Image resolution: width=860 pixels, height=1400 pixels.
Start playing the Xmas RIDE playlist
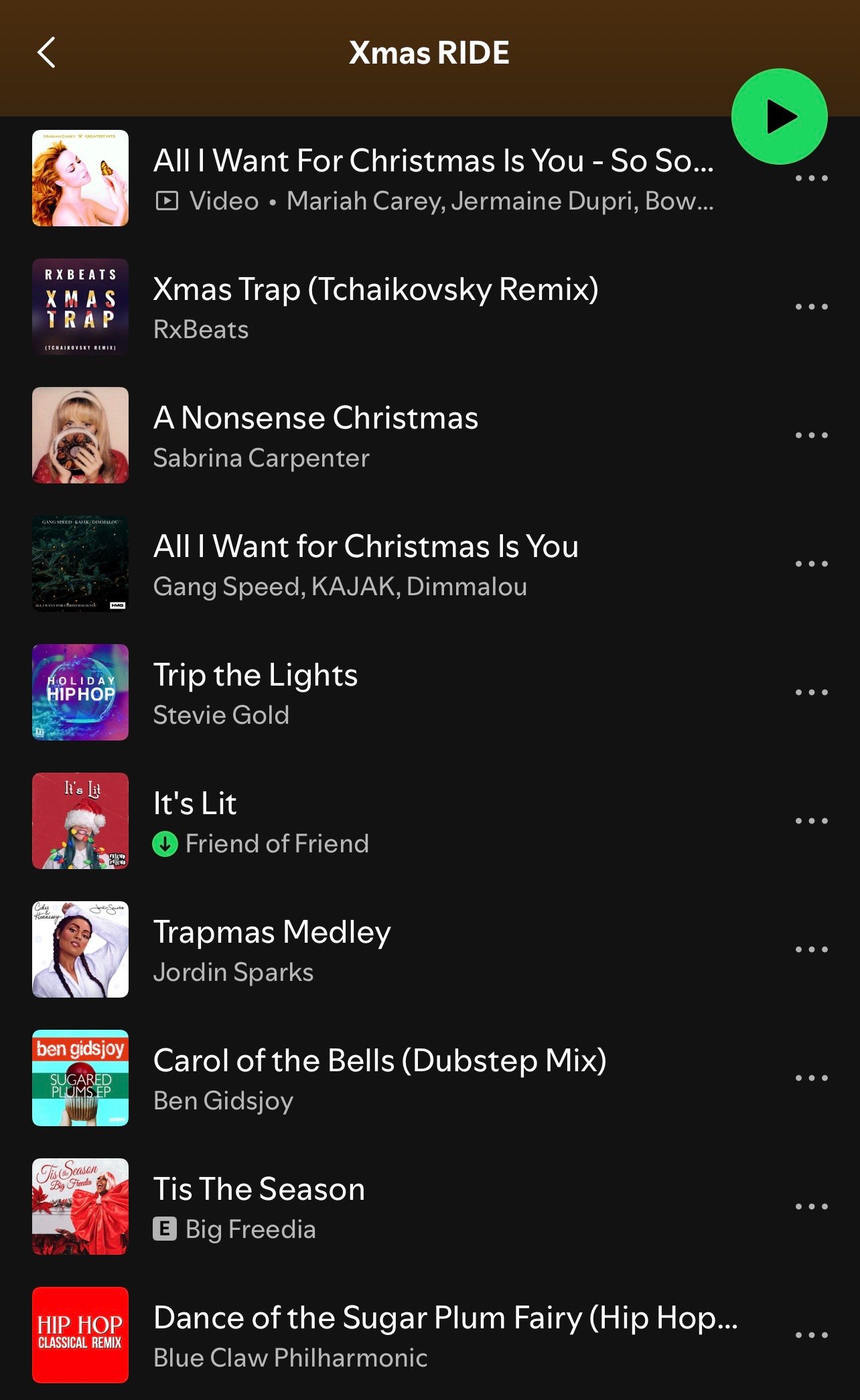click(779, 117)
